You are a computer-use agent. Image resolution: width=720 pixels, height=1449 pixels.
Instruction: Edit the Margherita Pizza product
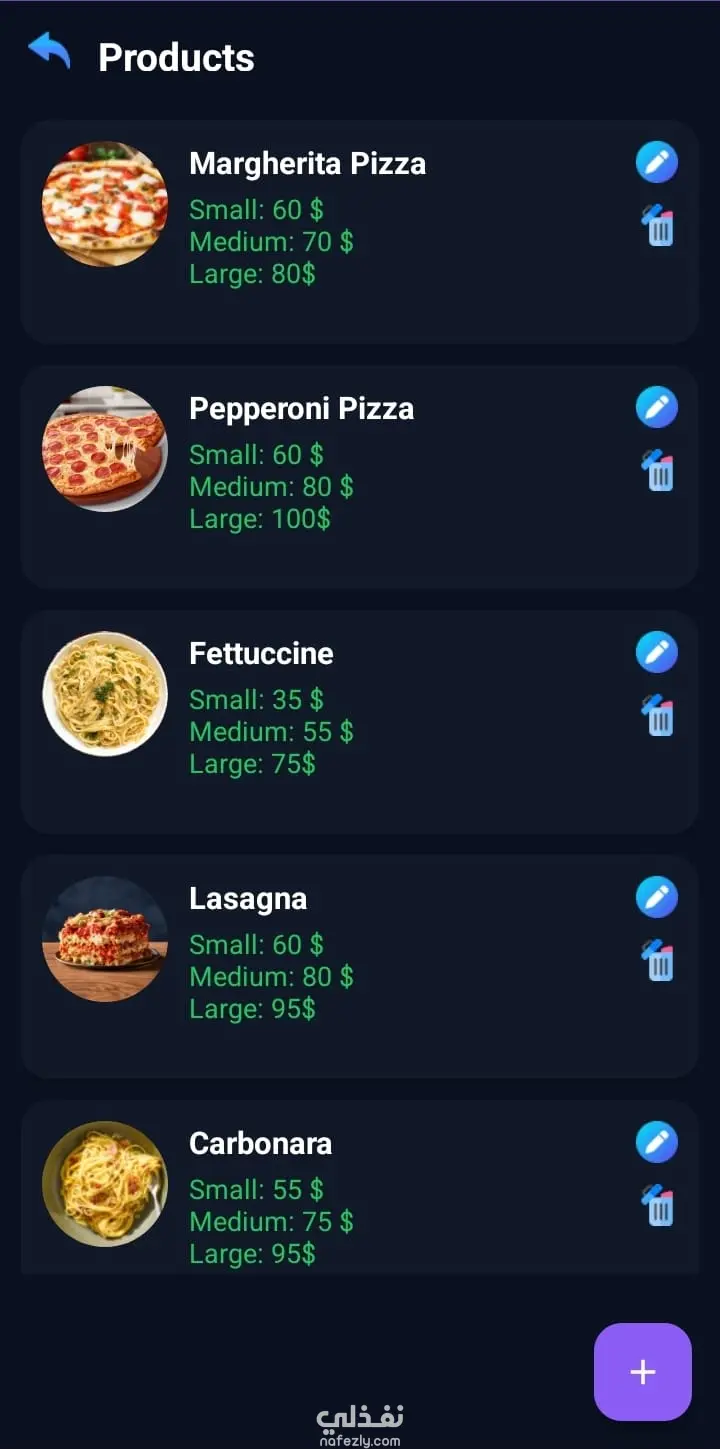pos(657,162)
